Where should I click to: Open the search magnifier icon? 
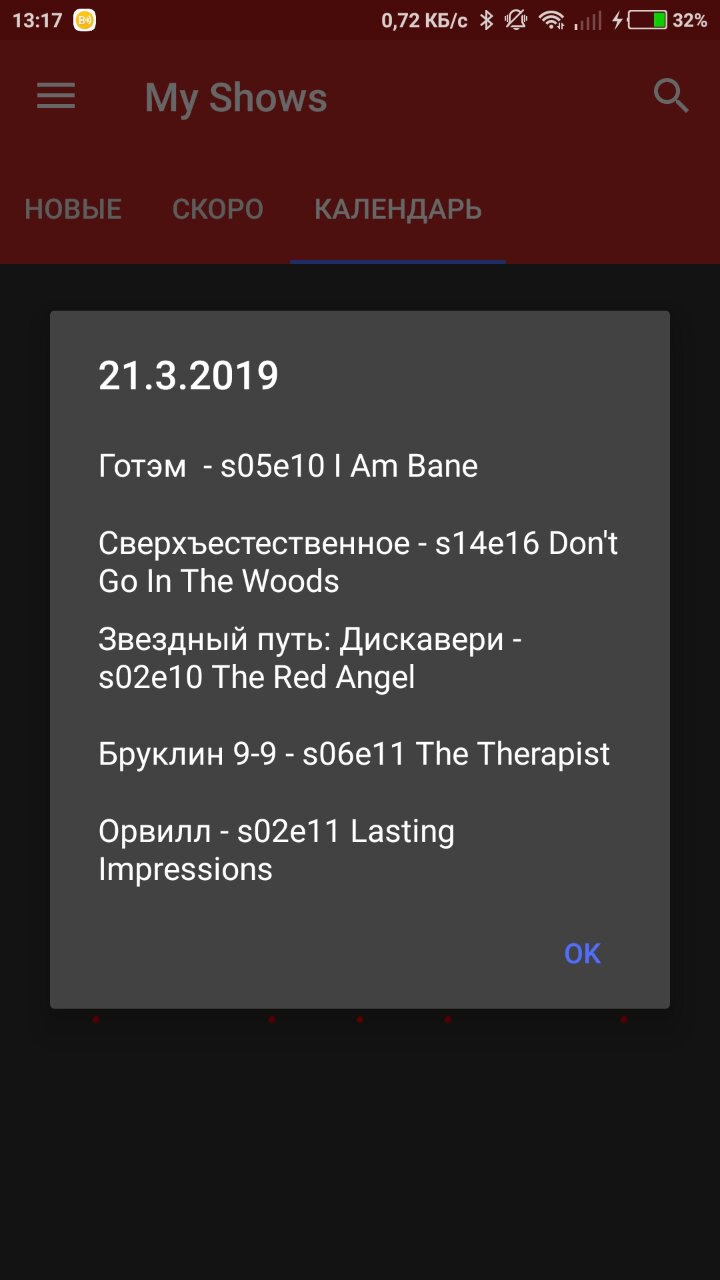[x=671, y=96]
